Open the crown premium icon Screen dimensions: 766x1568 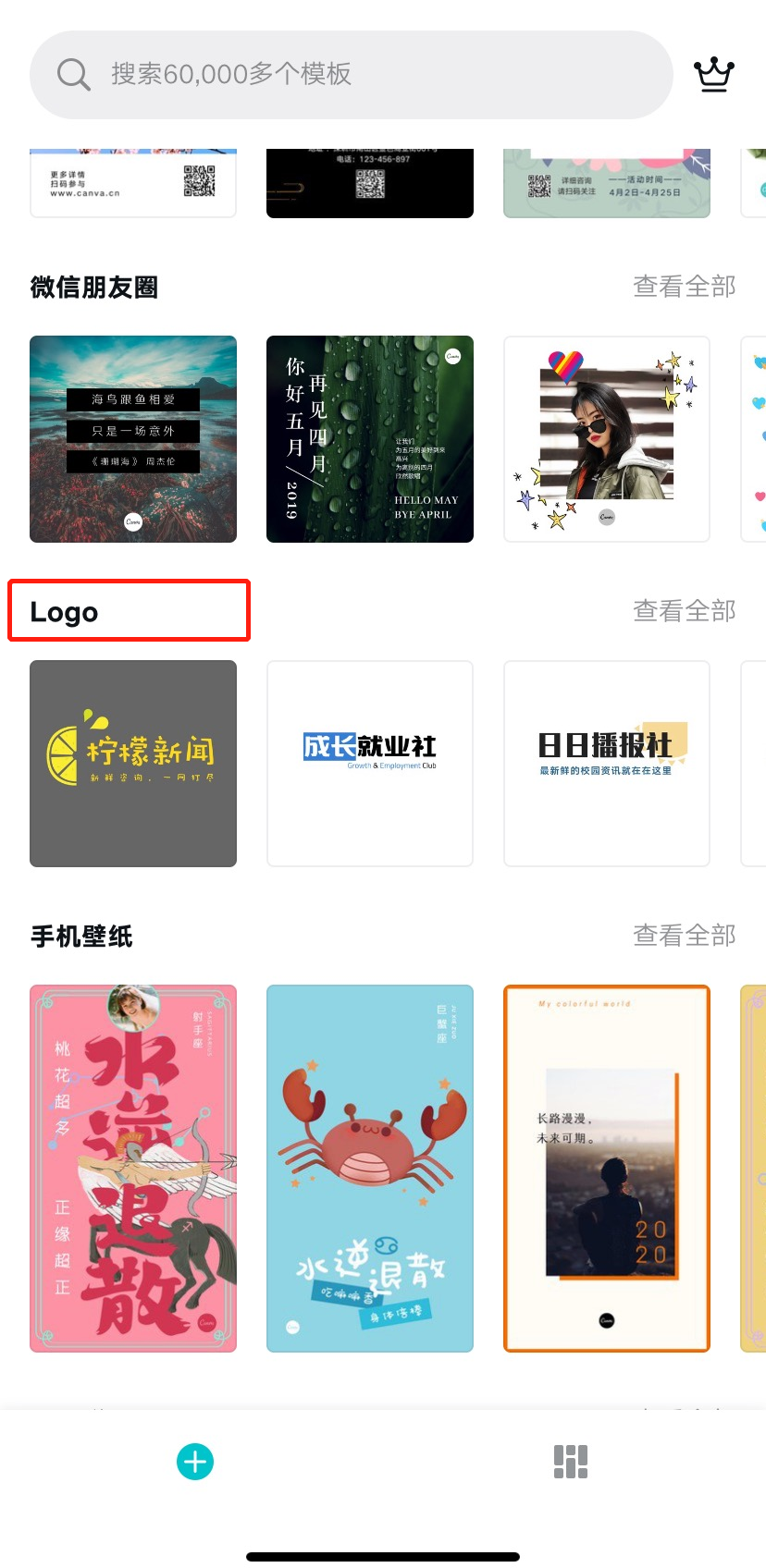coord(713,74)
